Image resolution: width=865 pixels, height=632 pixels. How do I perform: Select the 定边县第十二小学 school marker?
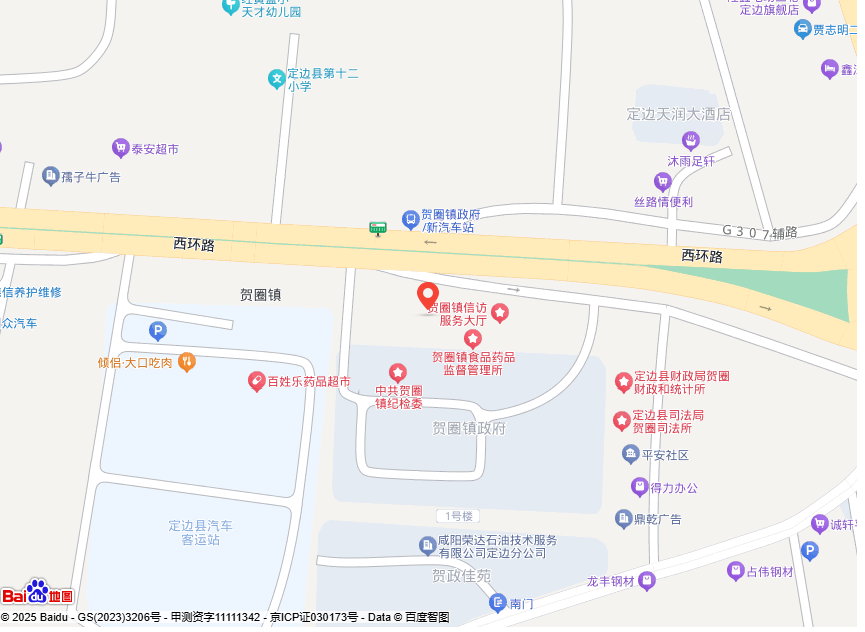click(277, 78)
